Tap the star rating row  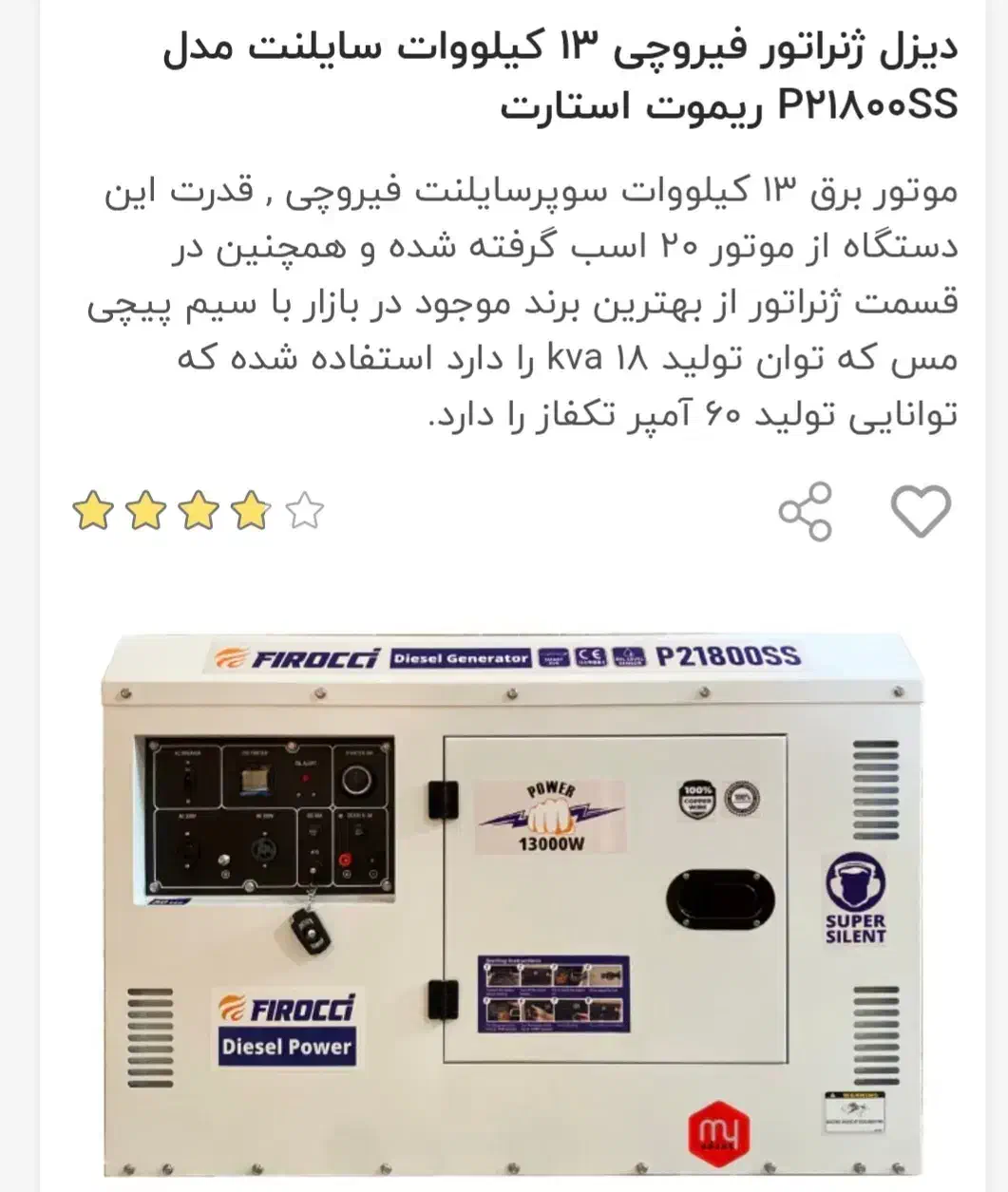[x=199, y=511]
